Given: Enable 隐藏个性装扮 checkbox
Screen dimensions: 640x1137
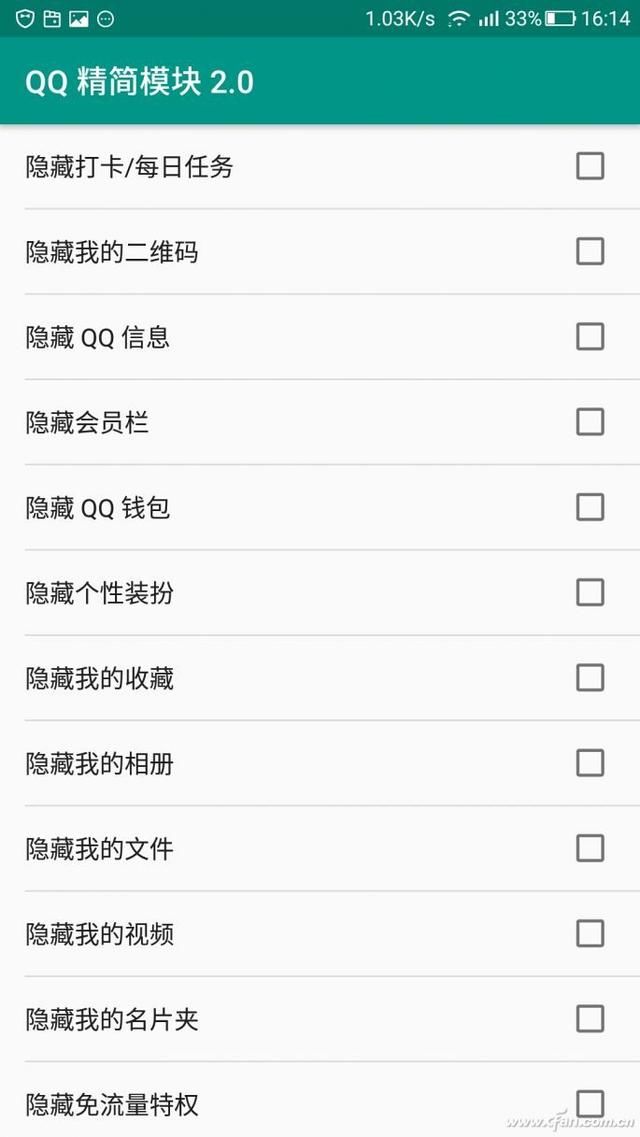Looking at the screenshot, I should point(590,592).
